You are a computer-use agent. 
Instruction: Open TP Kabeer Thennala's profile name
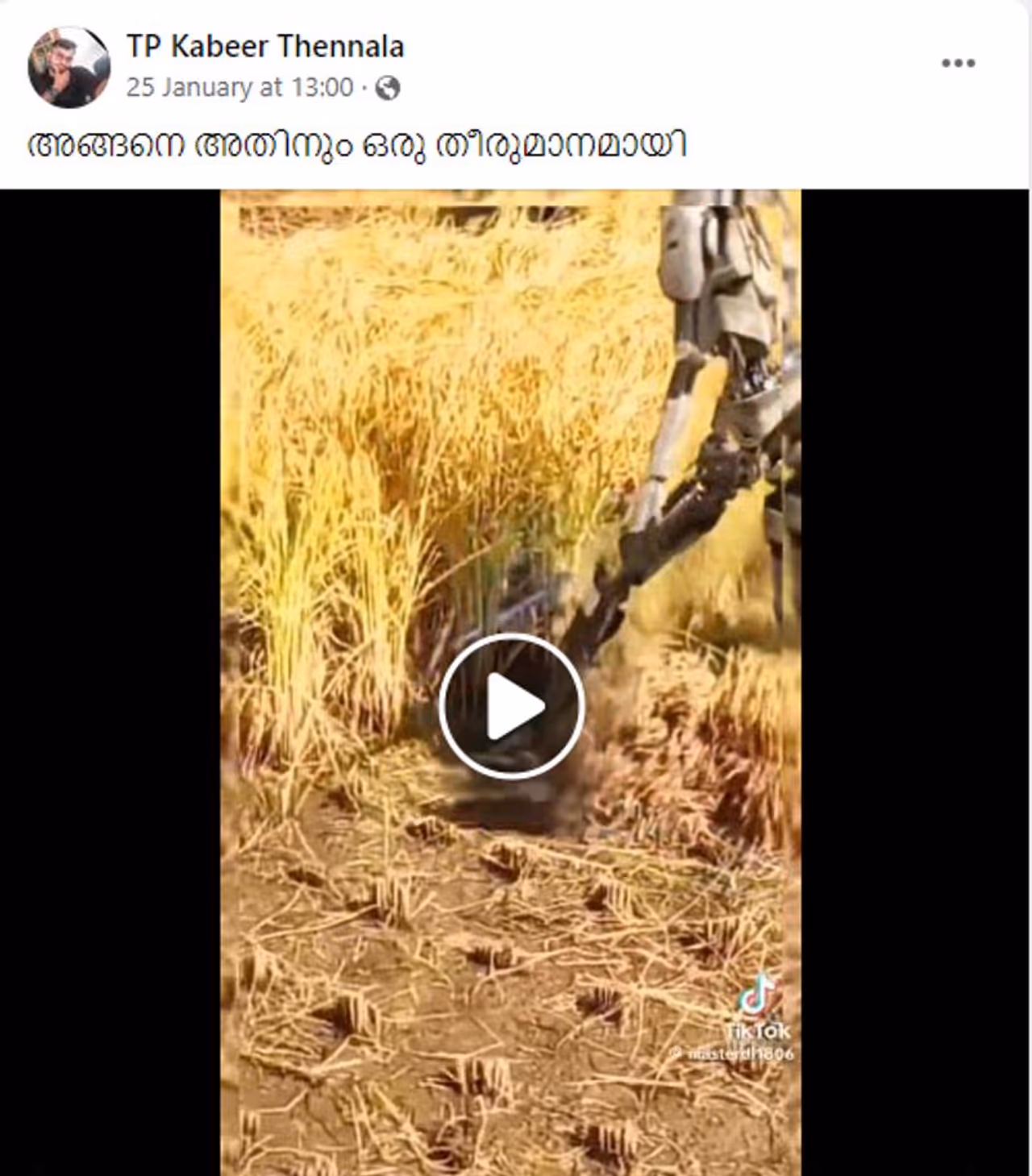tap(265, 47)
